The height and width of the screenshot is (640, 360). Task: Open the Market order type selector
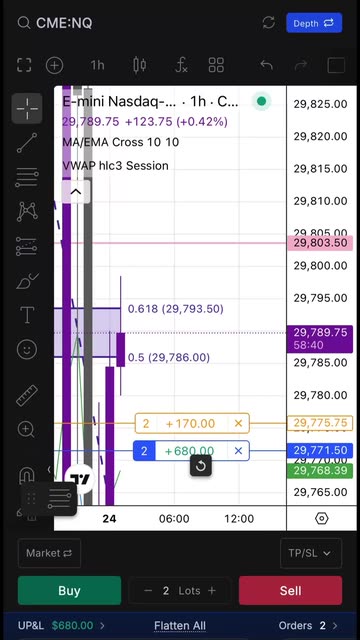coord(49,553)
